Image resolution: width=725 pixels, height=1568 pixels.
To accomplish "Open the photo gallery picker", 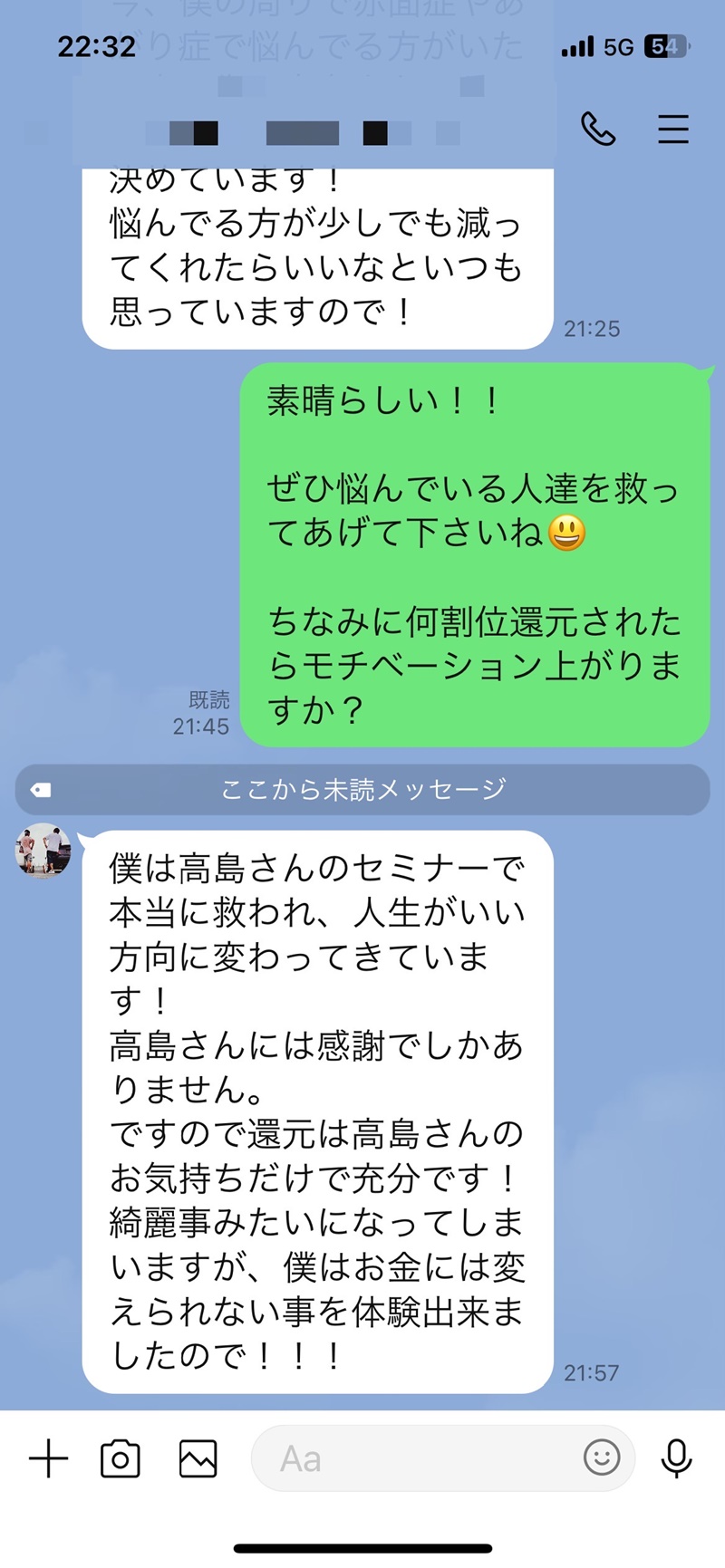I will pos(198,1459).
